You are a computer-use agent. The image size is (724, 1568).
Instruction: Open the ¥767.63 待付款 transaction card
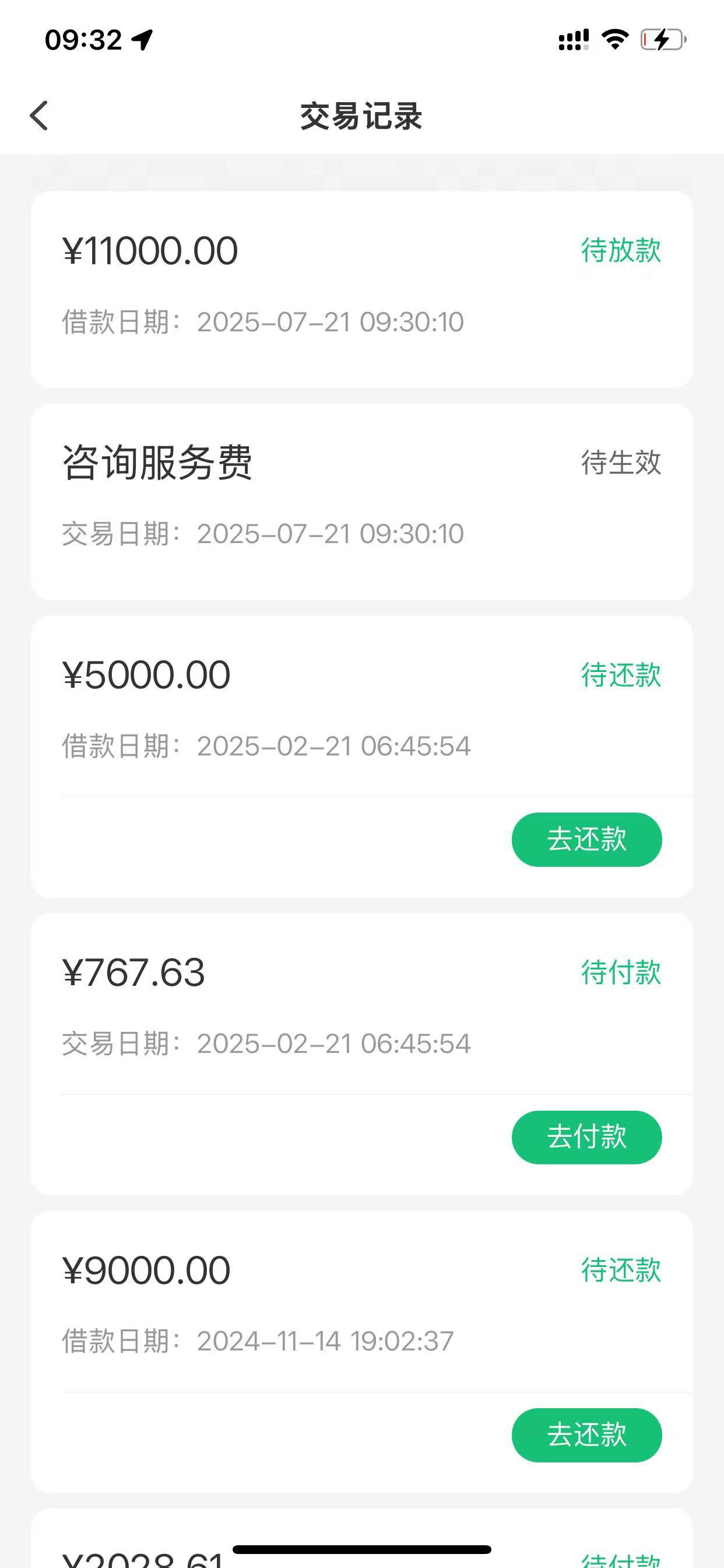[x=362, y=1005]
